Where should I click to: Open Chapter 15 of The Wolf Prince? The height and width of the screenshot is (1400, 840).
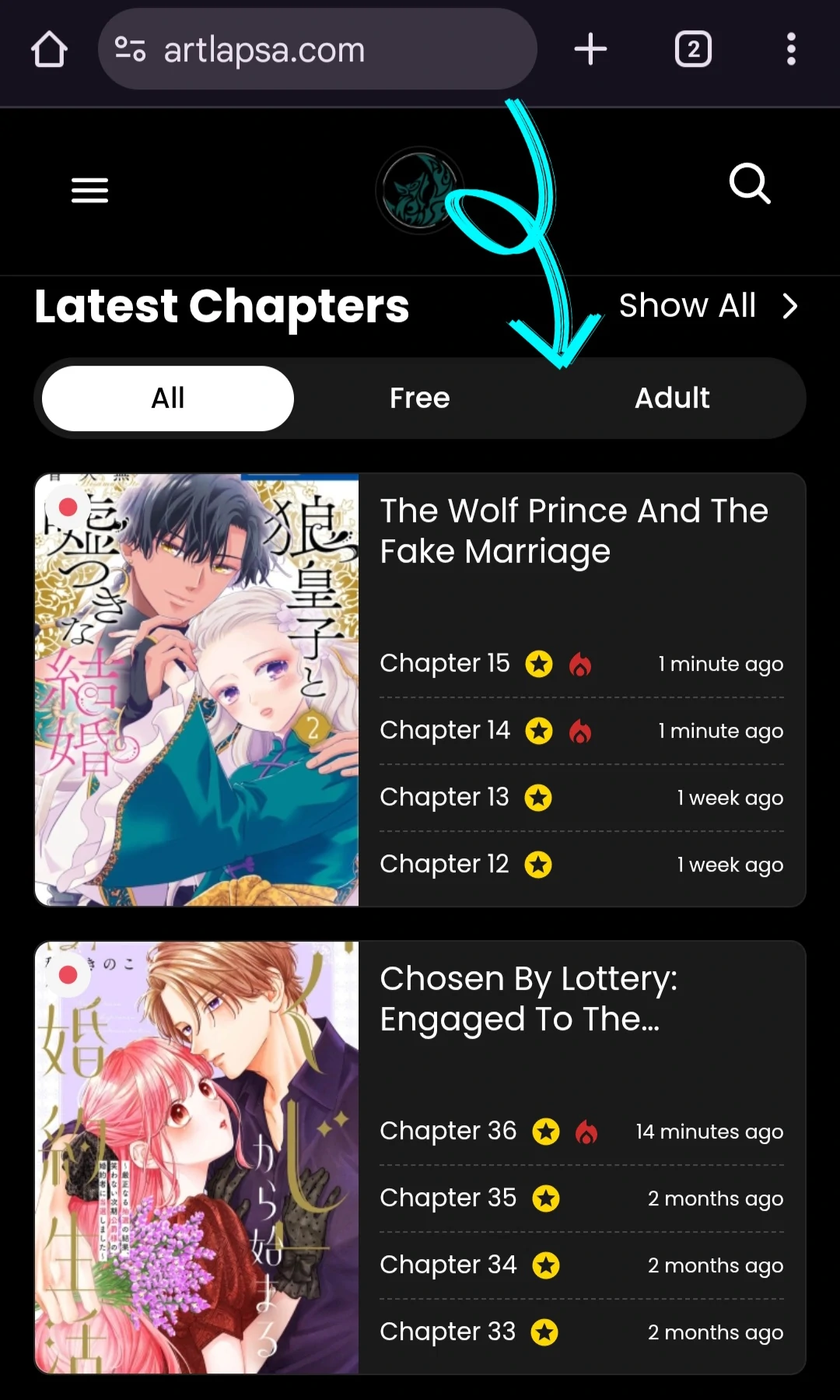(445, 663)
